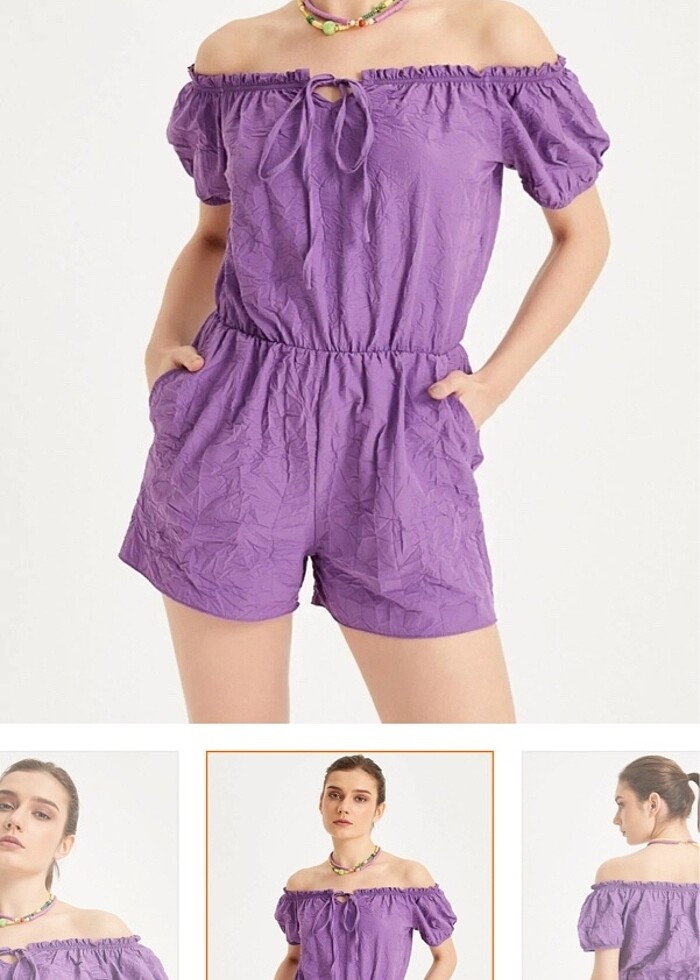Select the close-up neckline thumbnail
Screen dimensions: 700x980
88,866
